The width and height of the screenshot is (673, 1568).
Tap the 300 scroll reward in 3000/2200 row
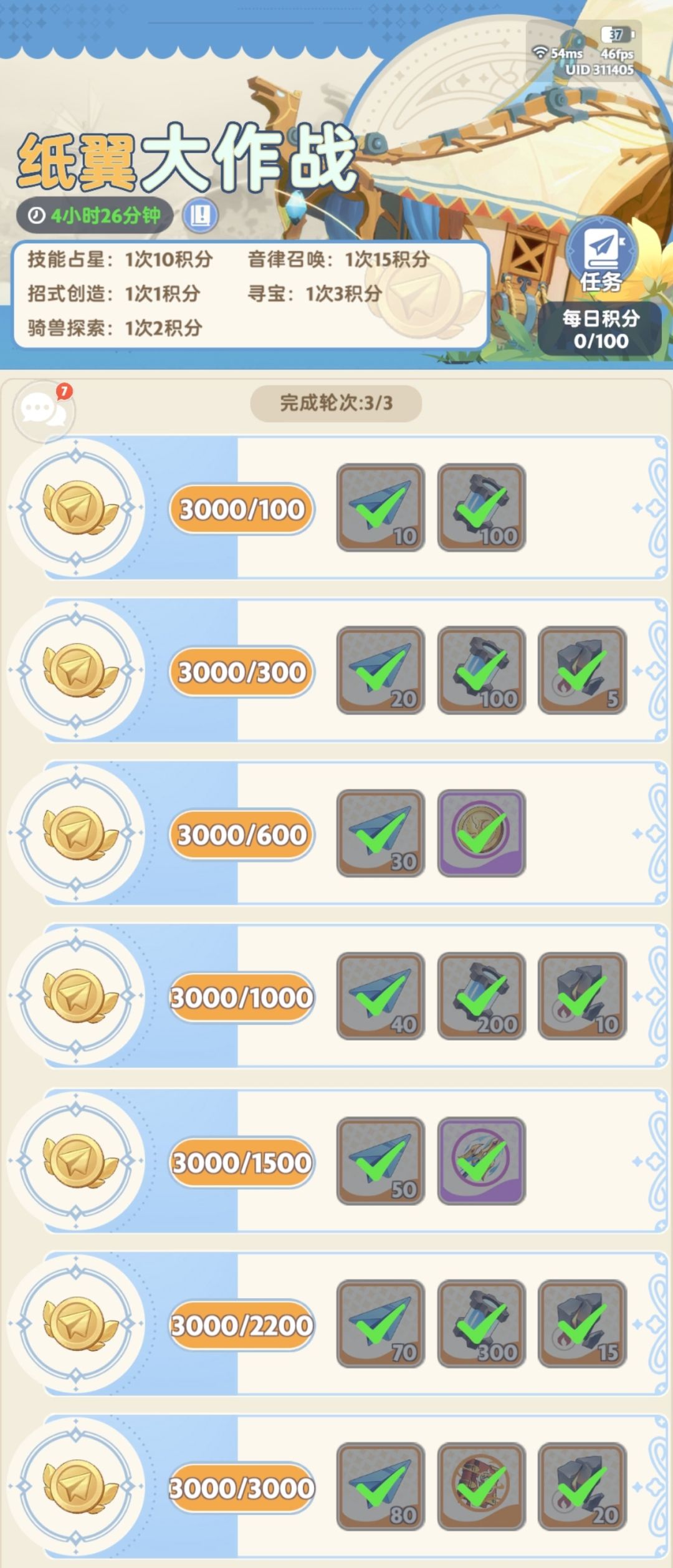point(482,1324)
